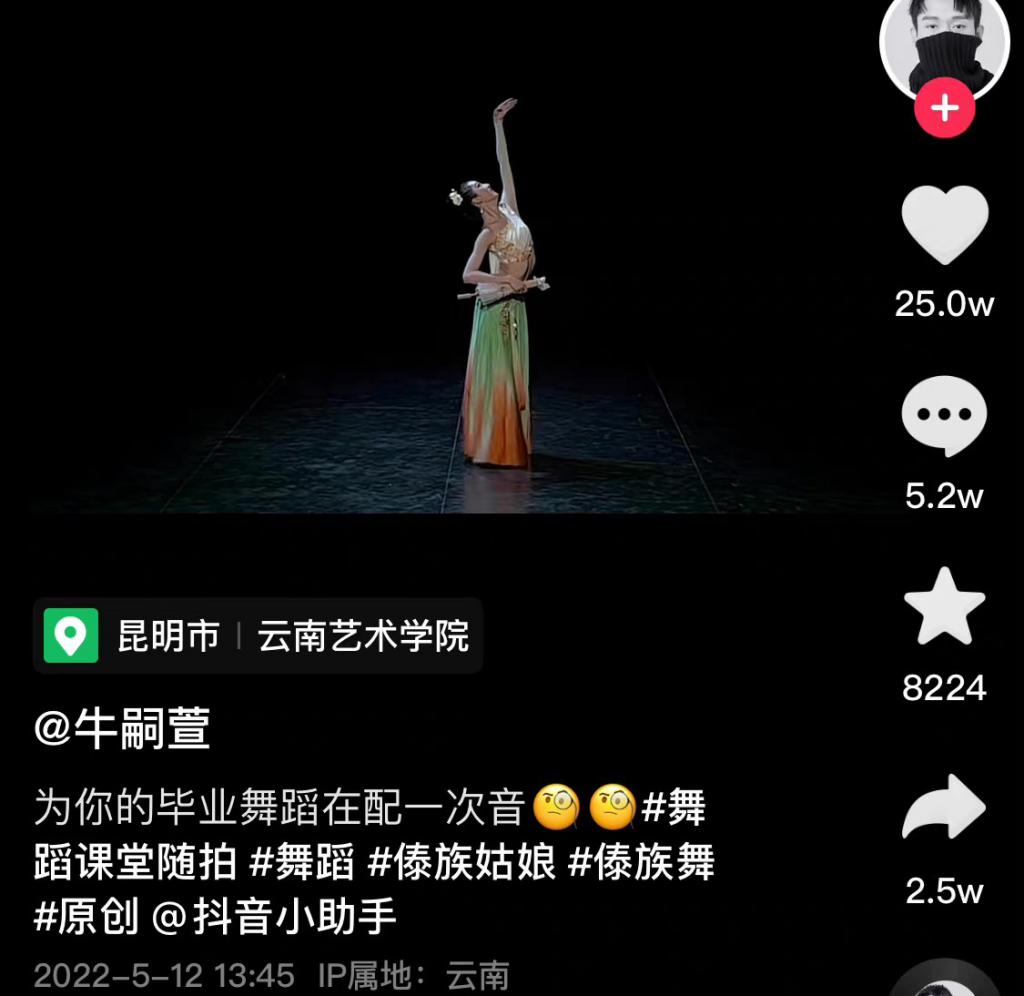Like this dance video
The image size is (1024, 996).
944,226
